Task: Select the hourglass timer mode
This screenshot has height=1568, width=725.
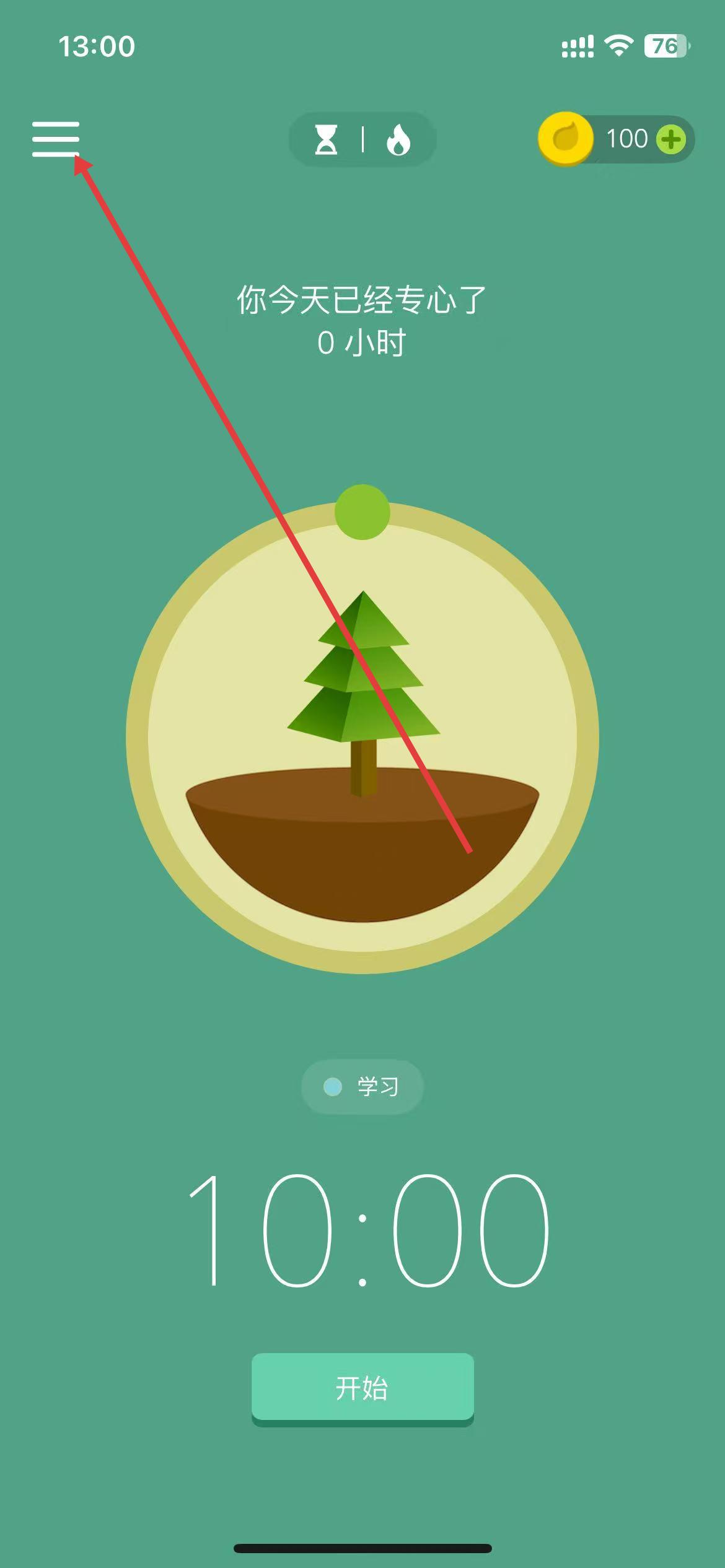Action: 327,139
